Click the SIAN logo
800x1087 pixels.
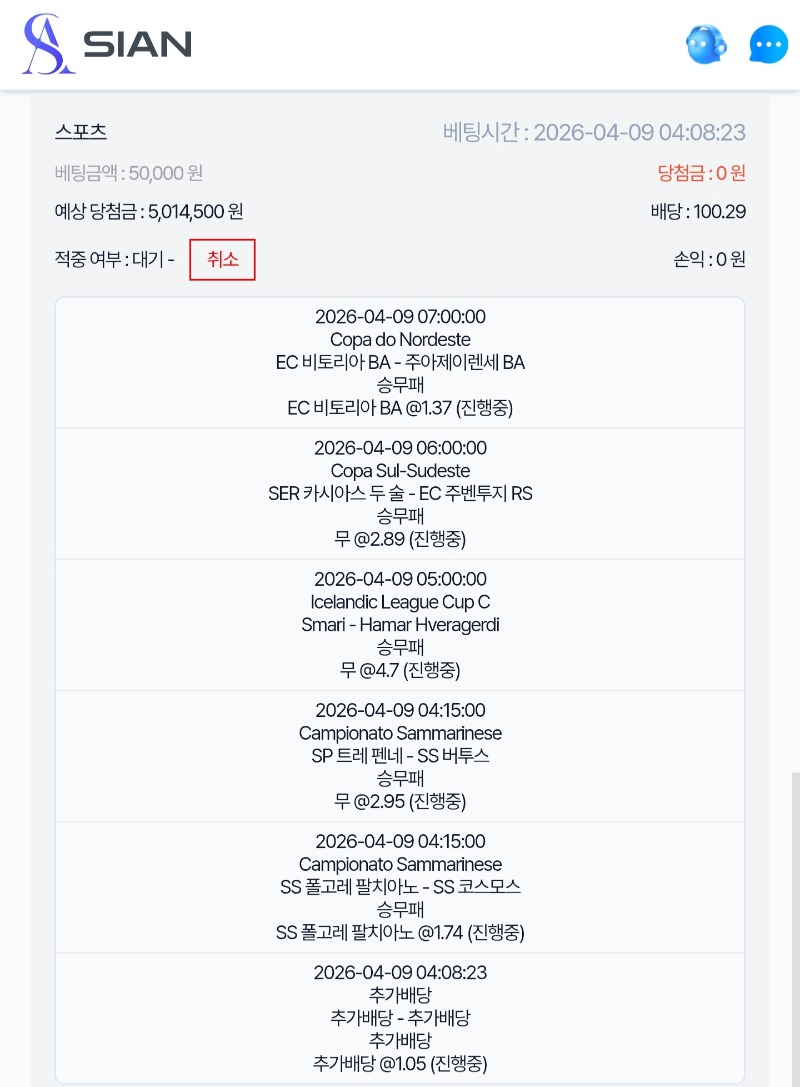pos(103,44)
